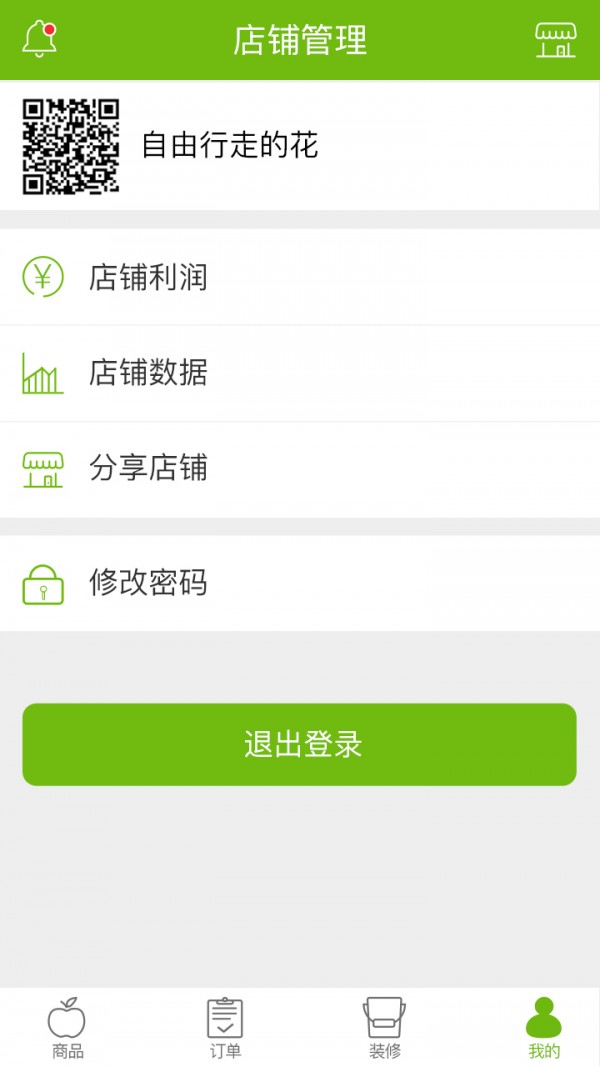The width and height of the screenshot is (600, 1067).
Task: Switch to the 商品 tab
Action: click(x=67, y=1028)
